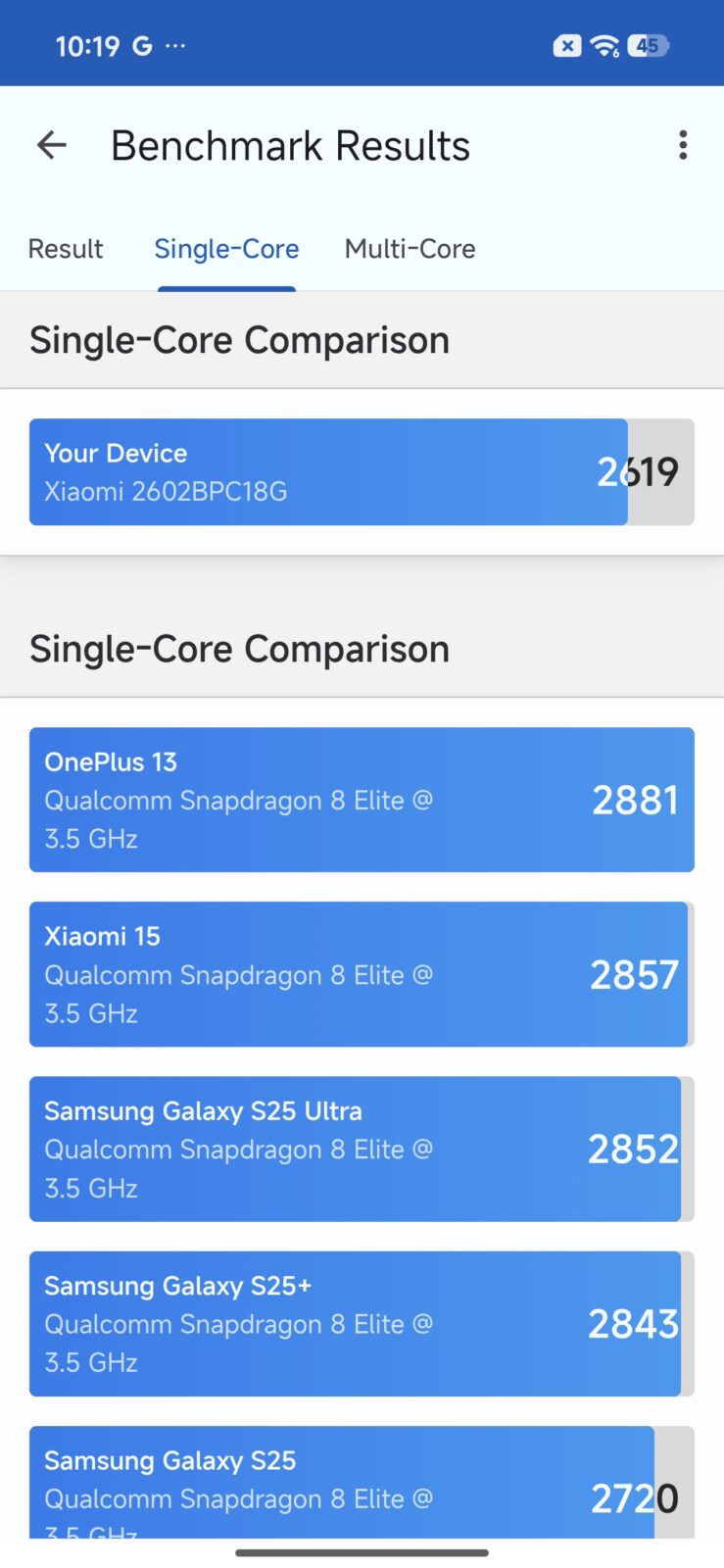Image resolution: width=724 pixels, height=1568 pixels.
Task: Switch to the Result tab
Action: pos(66,249)
